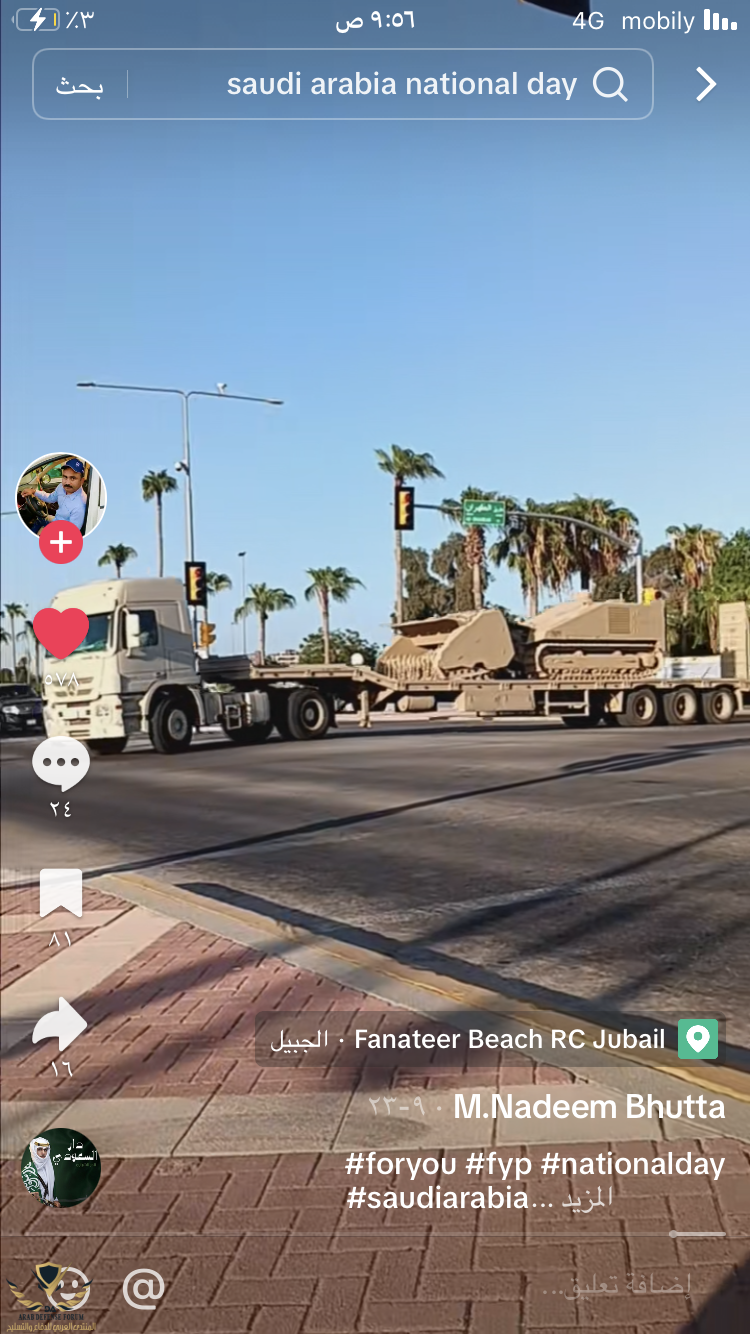Open M.Nadeem Bhutta's profile picture
750x1334 pixels.
[x=61, y=497]
